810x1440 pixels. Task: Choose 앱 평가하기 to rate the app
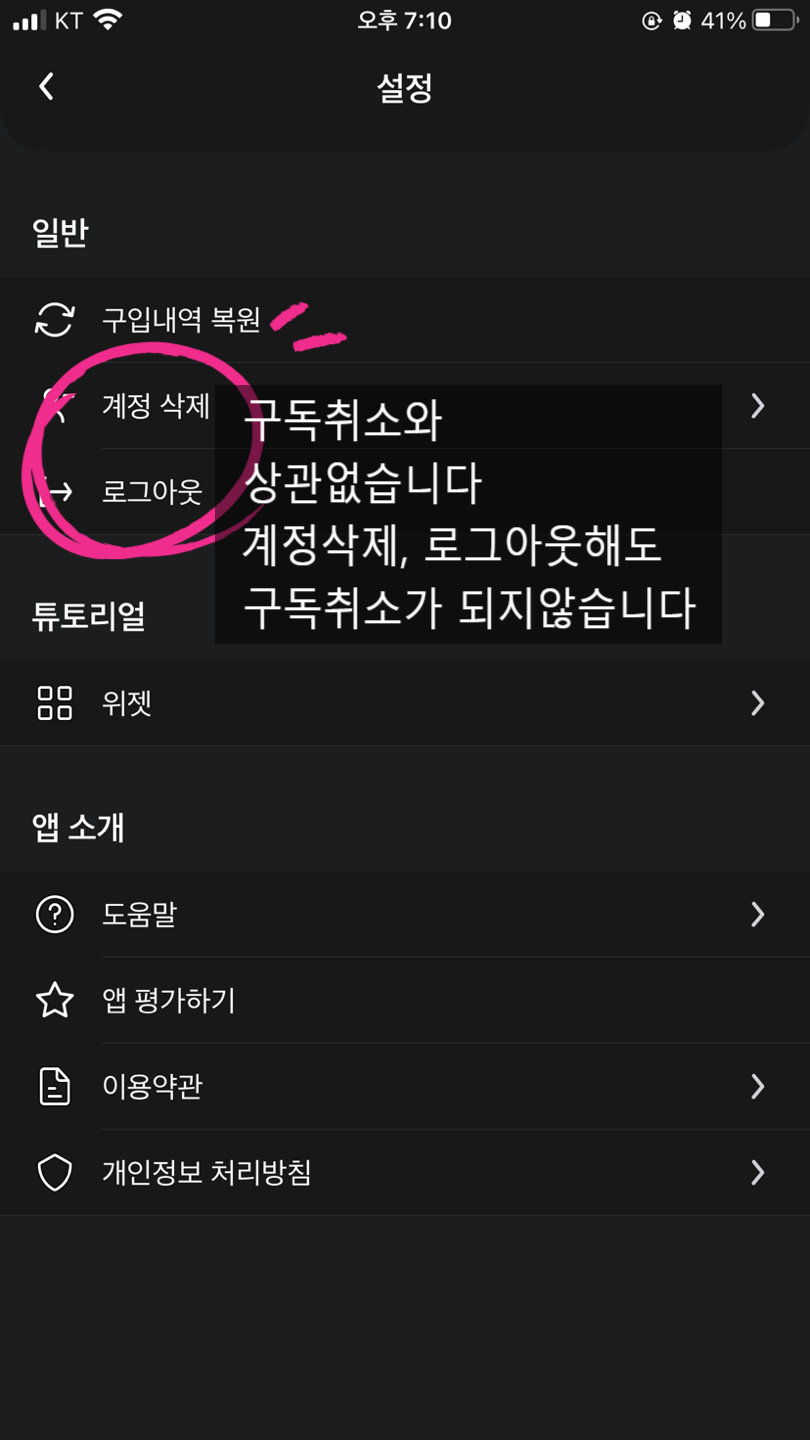pos(405,1000)
